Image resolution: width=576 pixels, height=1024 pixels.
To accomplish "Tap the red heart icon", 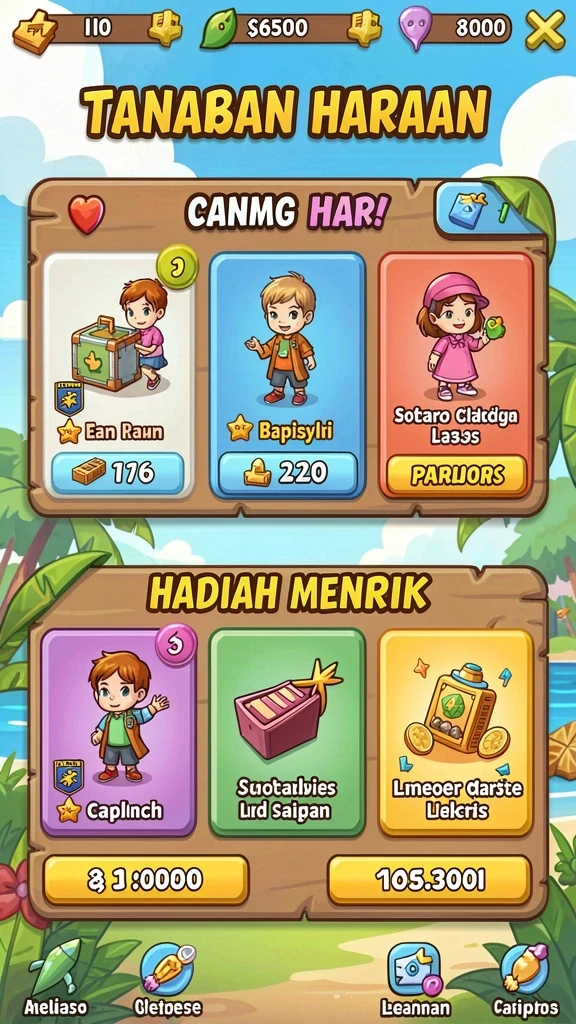I will [86, 215].
